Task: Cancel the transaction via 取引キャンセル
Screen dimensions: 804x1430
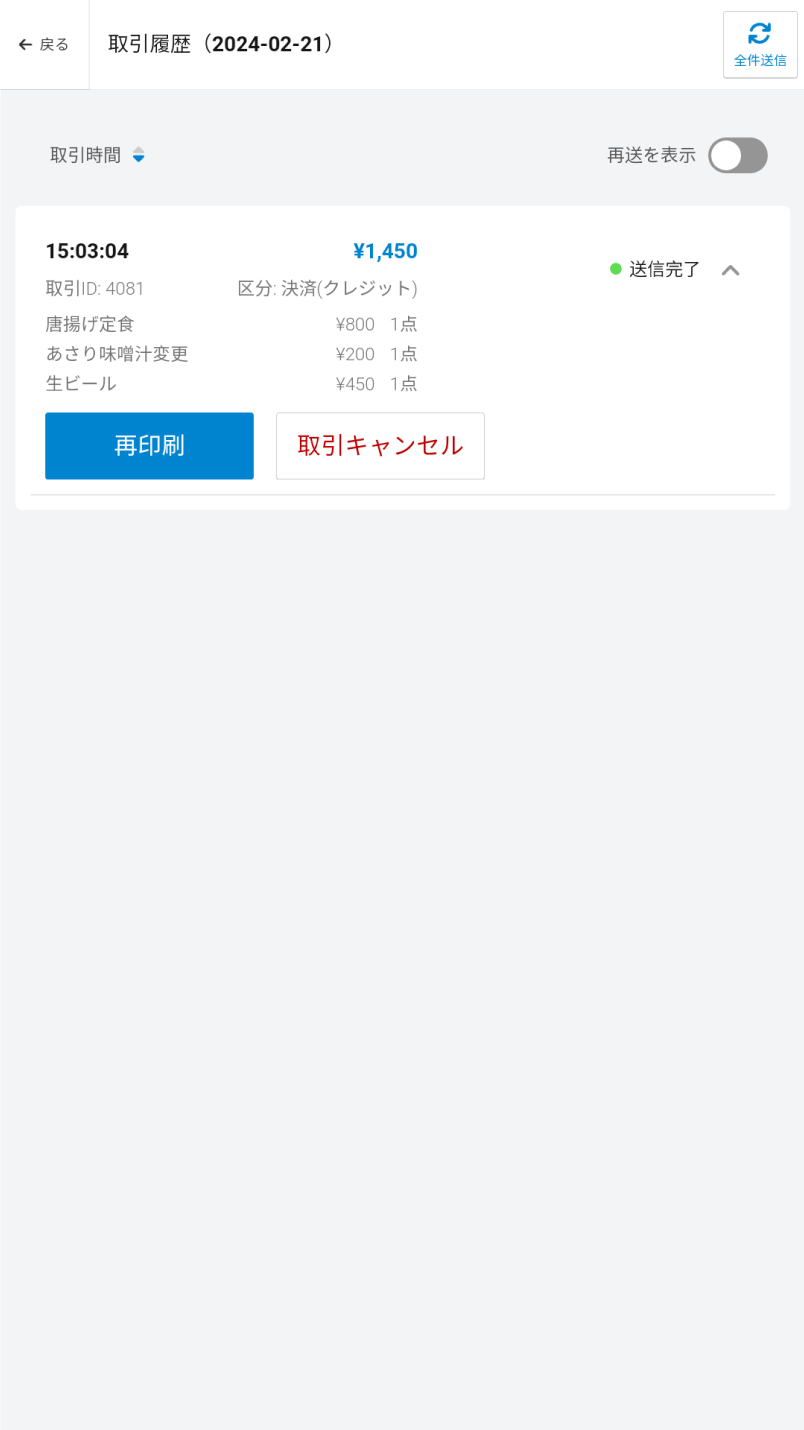Action: click(x=380, y=446)
